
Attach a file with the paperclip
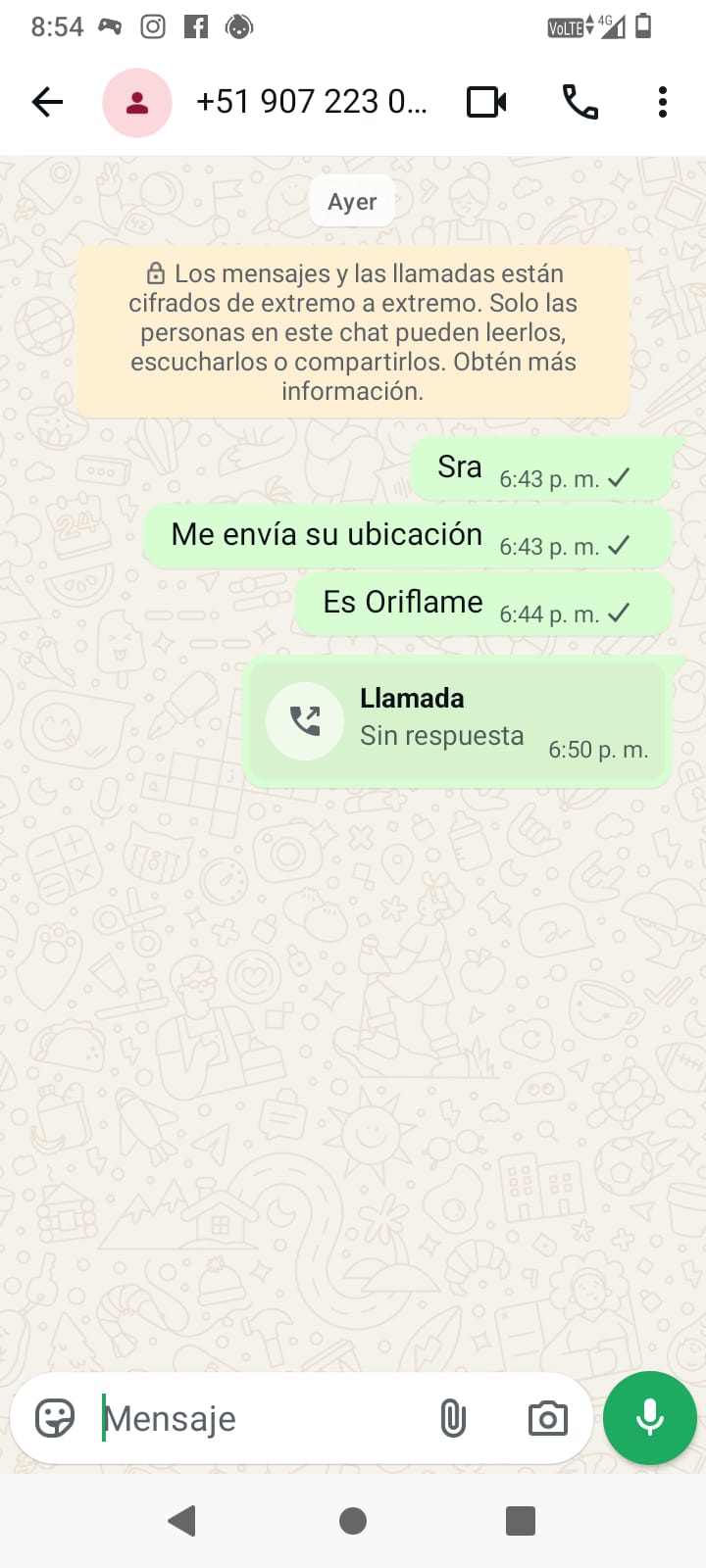[x=453, y=1418]
